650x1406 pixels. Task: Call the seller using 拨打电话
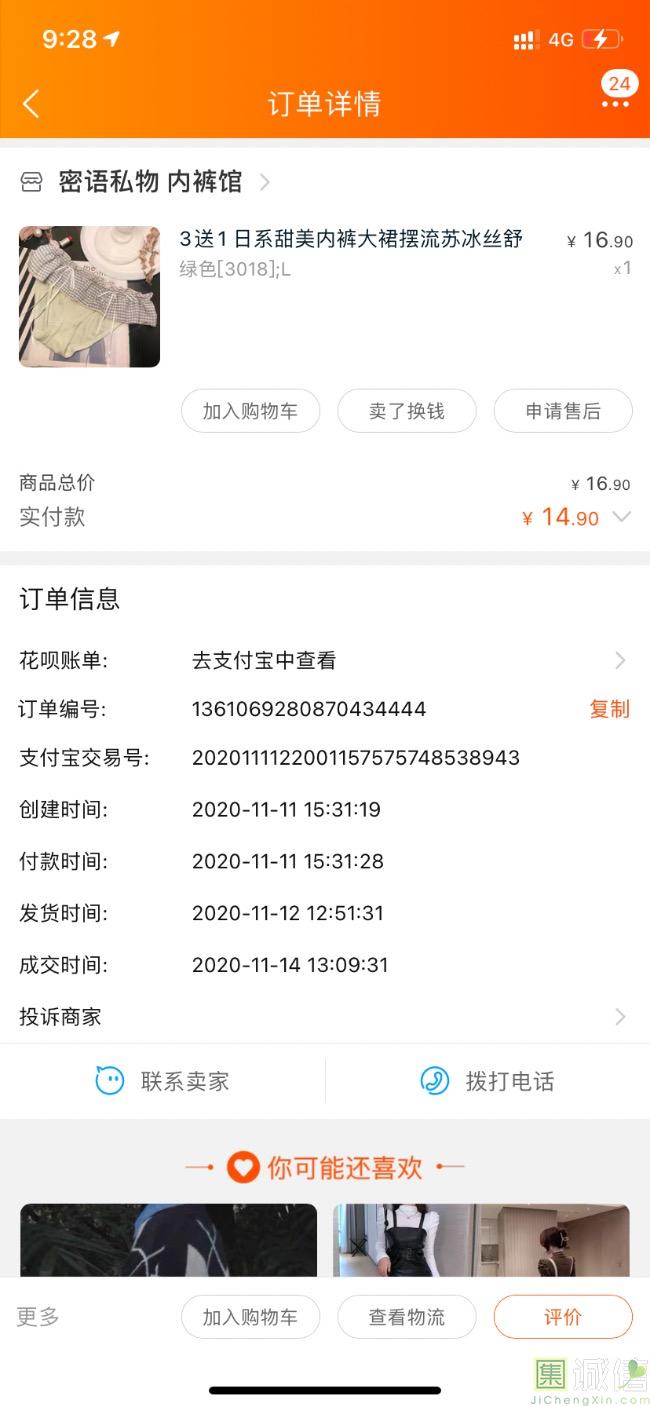point(488,1081)
